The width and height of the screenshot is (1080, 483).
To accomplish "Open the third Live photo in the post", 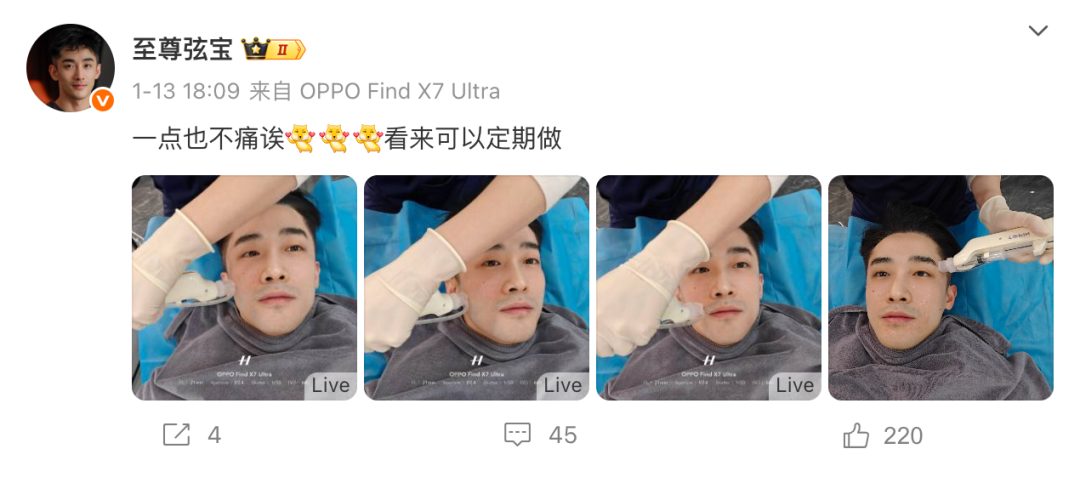I will pyautogui.click(x=708, y=288).
